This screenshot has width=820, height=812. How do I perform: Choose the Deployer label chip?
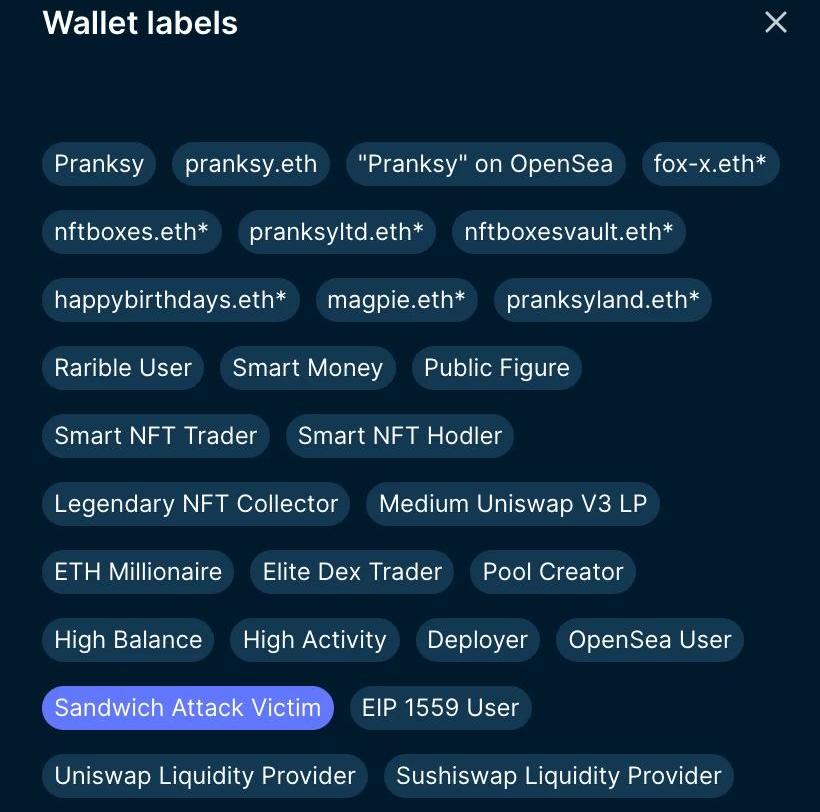tap(477, 640)
